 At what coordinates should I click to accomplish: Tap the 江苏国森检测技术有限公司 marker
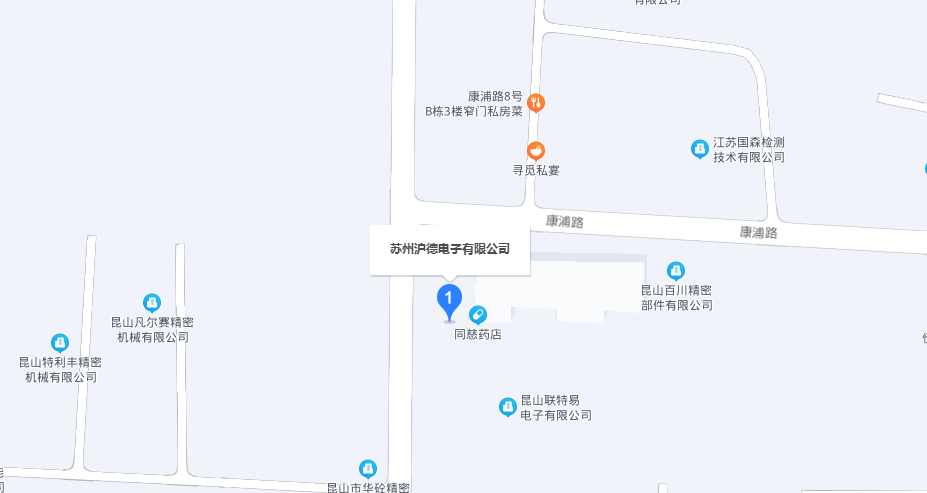point(700,149)
